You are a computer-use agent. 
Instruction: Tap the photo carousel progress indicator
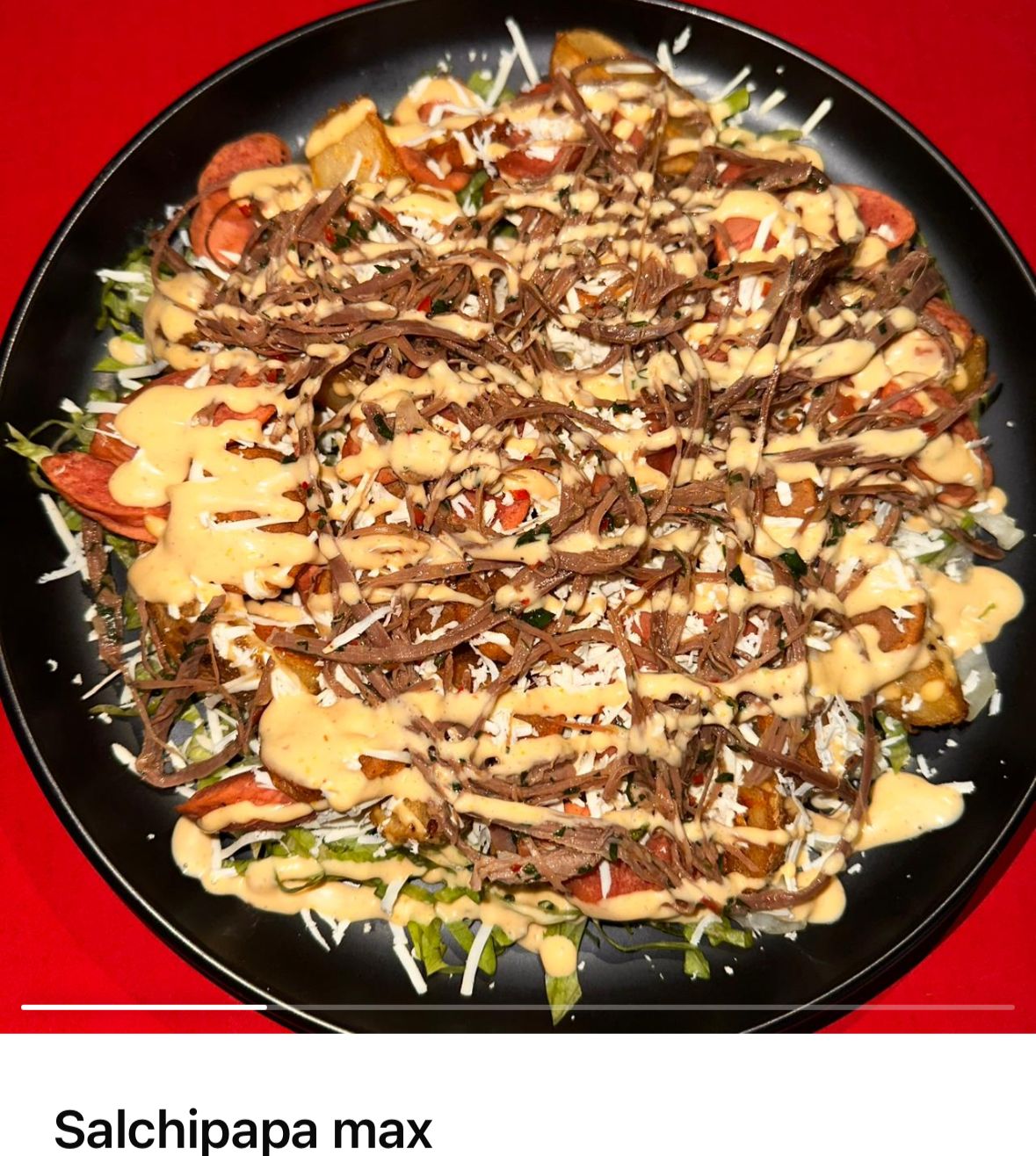tap(518, 1007)
